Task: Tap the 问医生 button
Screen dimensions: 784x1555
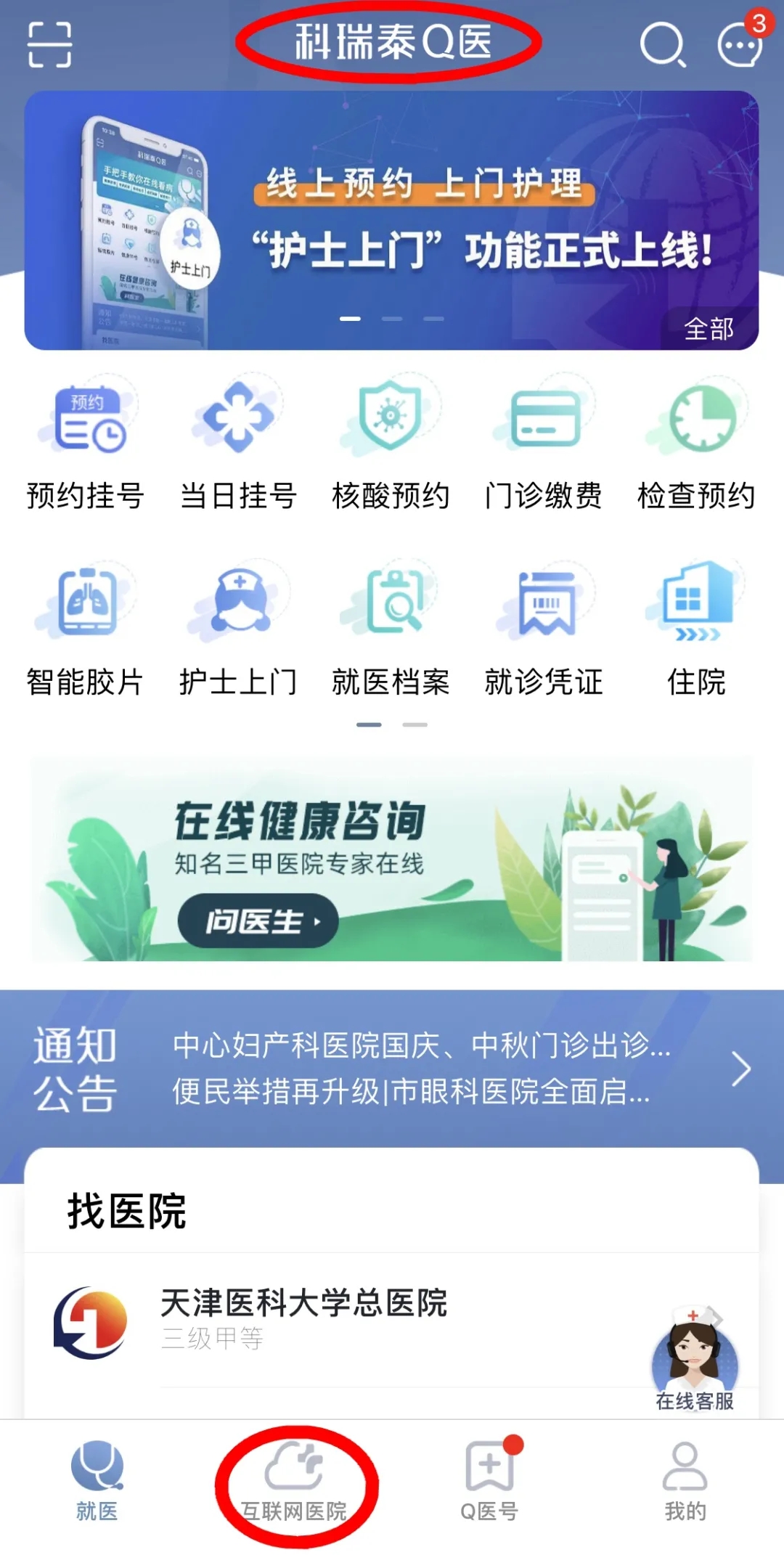Action: tap(258, 921)
